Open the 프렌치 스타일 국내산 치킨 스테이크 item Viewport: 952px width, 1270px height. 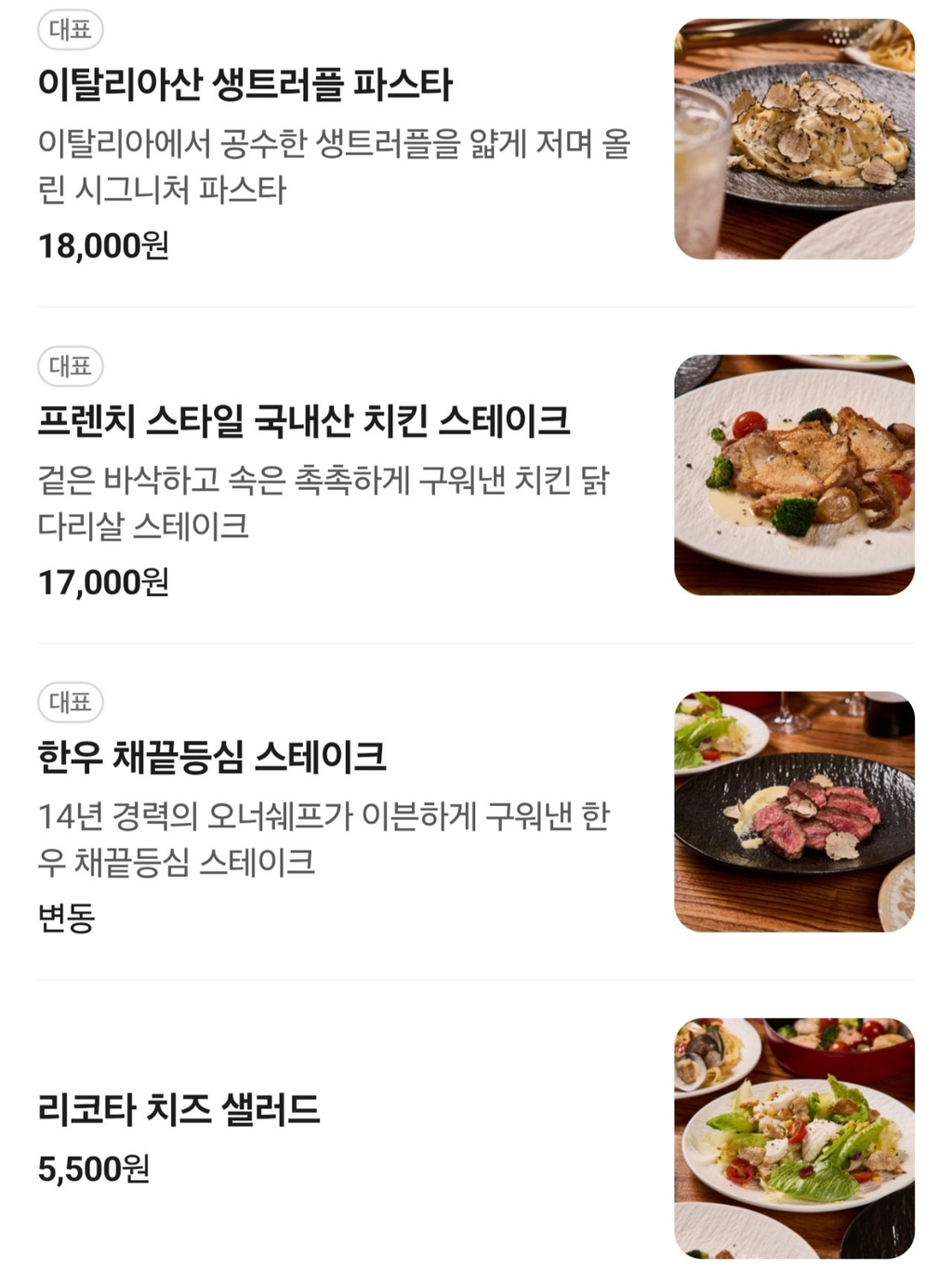tap(303, 422)
